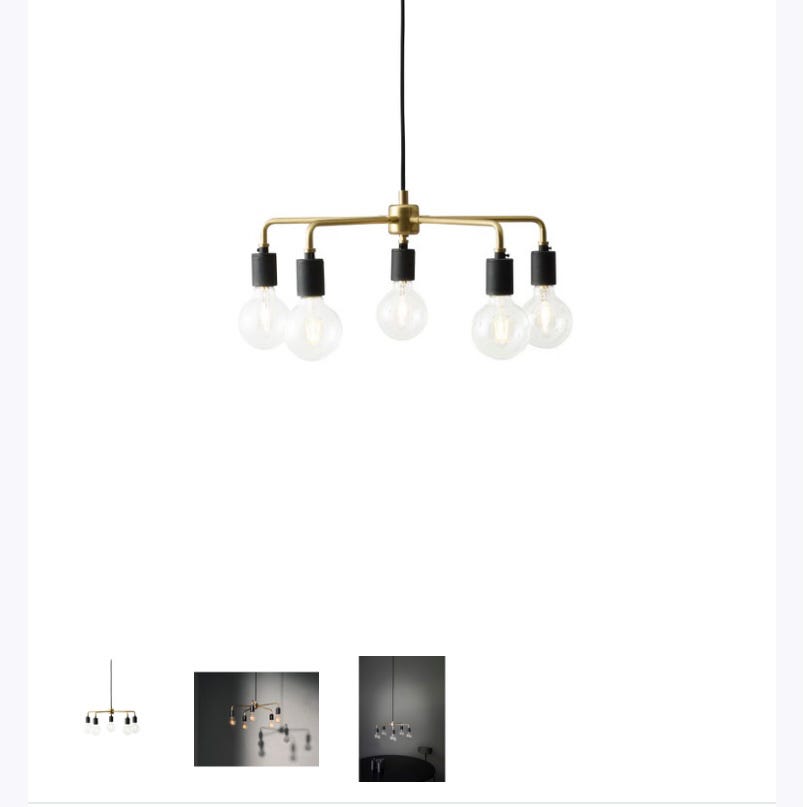View the chandelier-over-table room scene thumbnail
This screenshot has height=807, width=803.
pyautogui.click(x=400, y=718)
